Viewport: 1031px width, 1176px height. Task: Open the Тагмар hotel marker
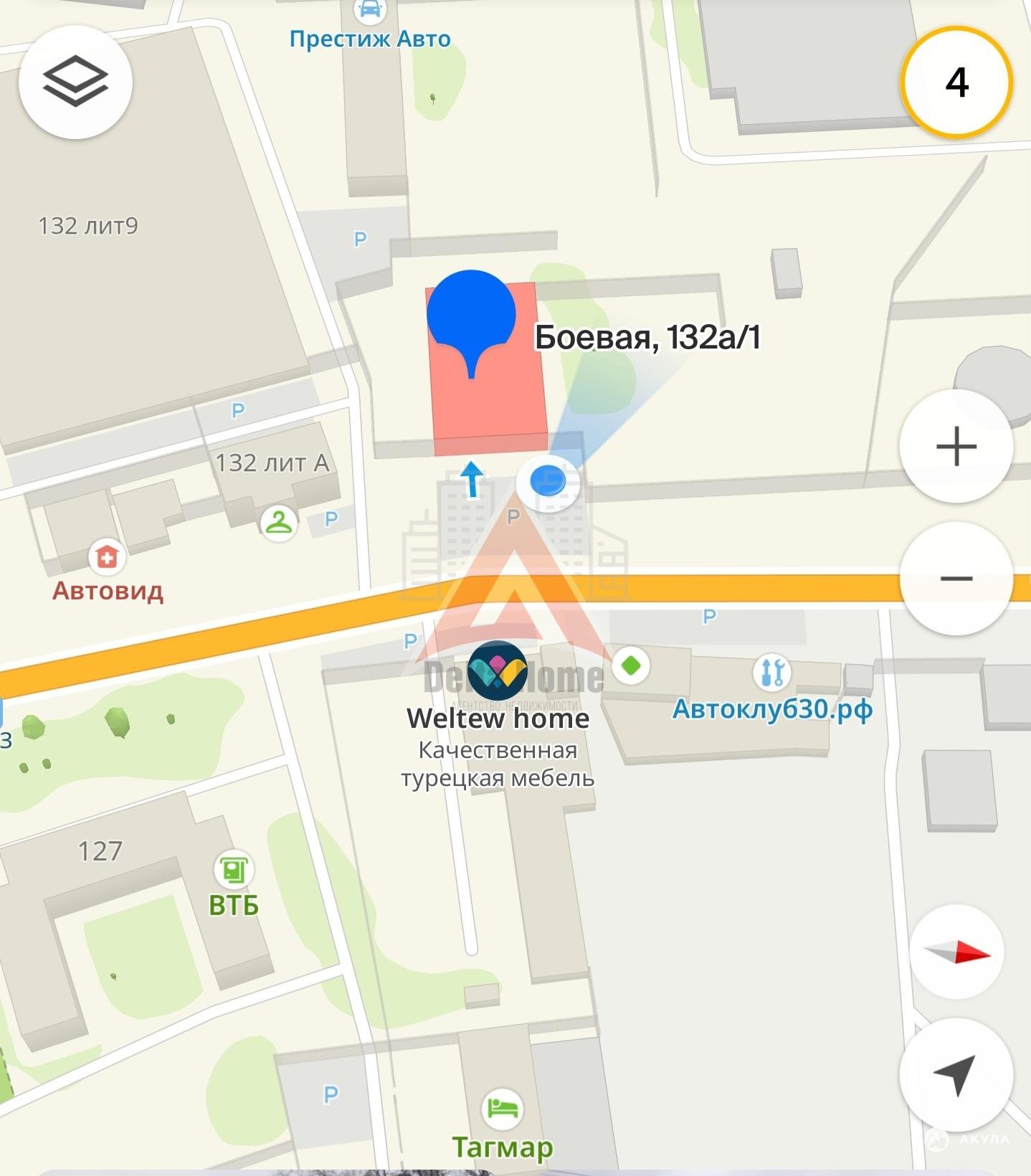[503, 1109]
